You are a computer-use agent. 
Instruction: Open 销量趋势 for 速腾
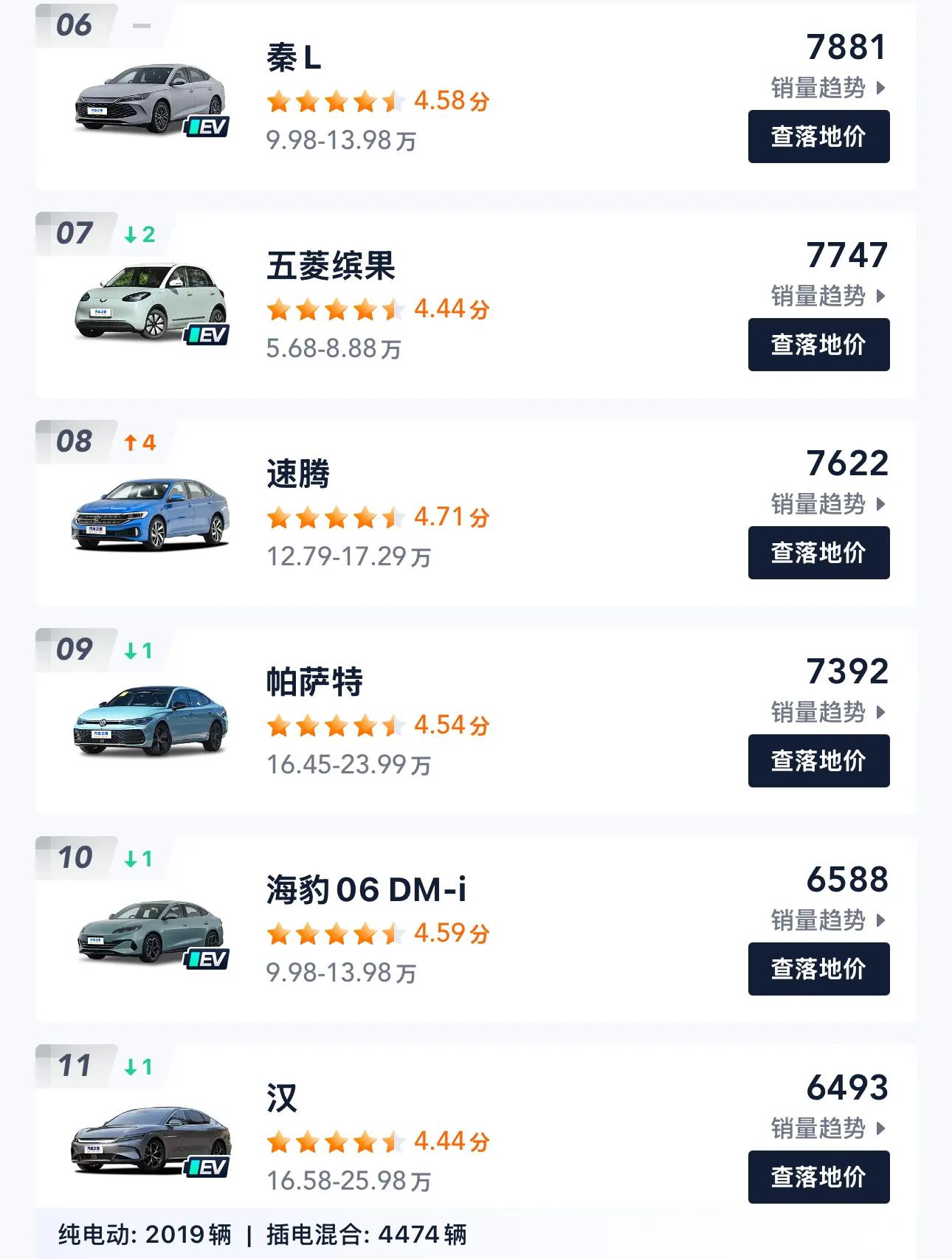(x=827, y=504)
